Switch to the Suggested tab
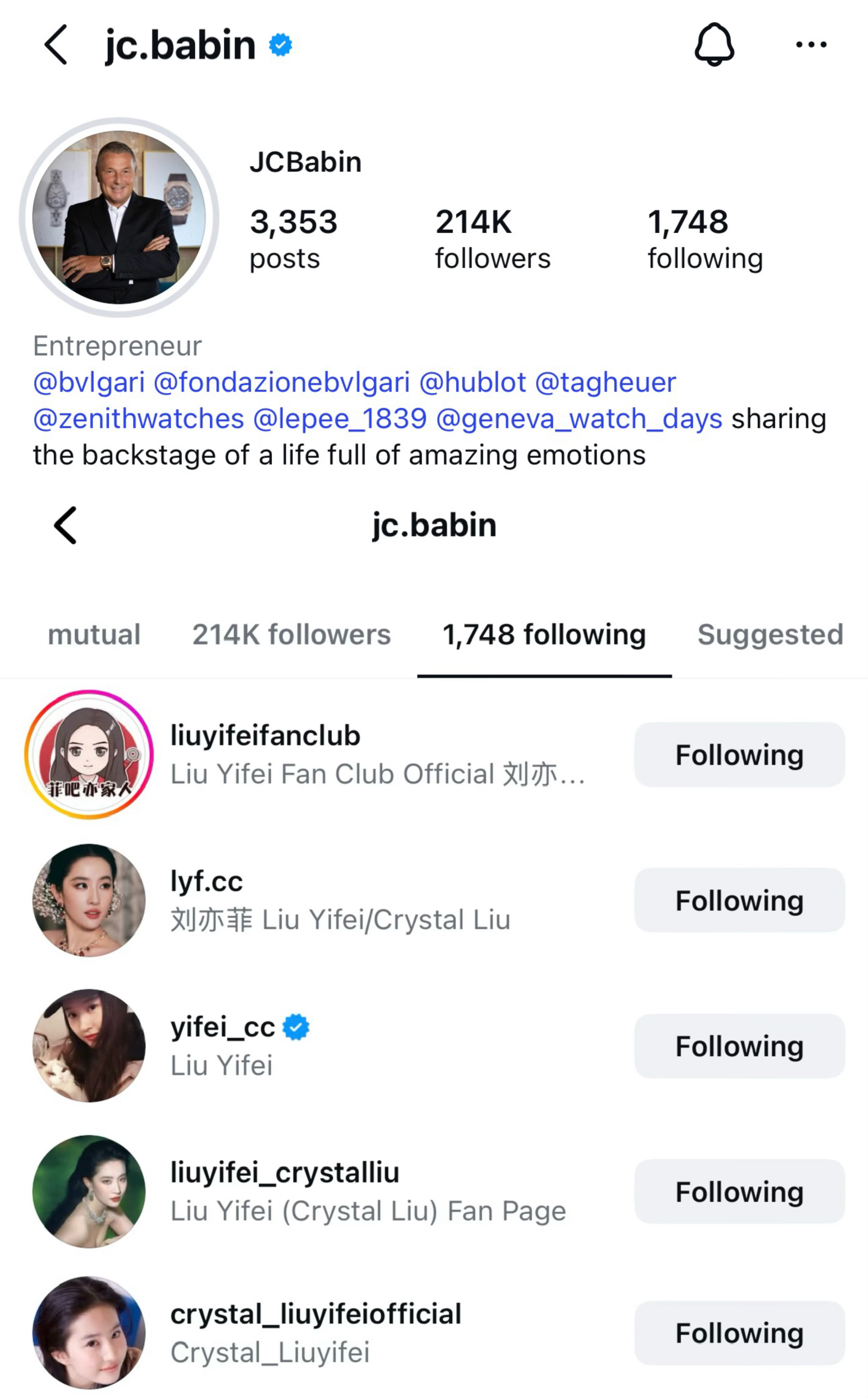This screenshot has height=1398, width=868. (x=770, y=635)
